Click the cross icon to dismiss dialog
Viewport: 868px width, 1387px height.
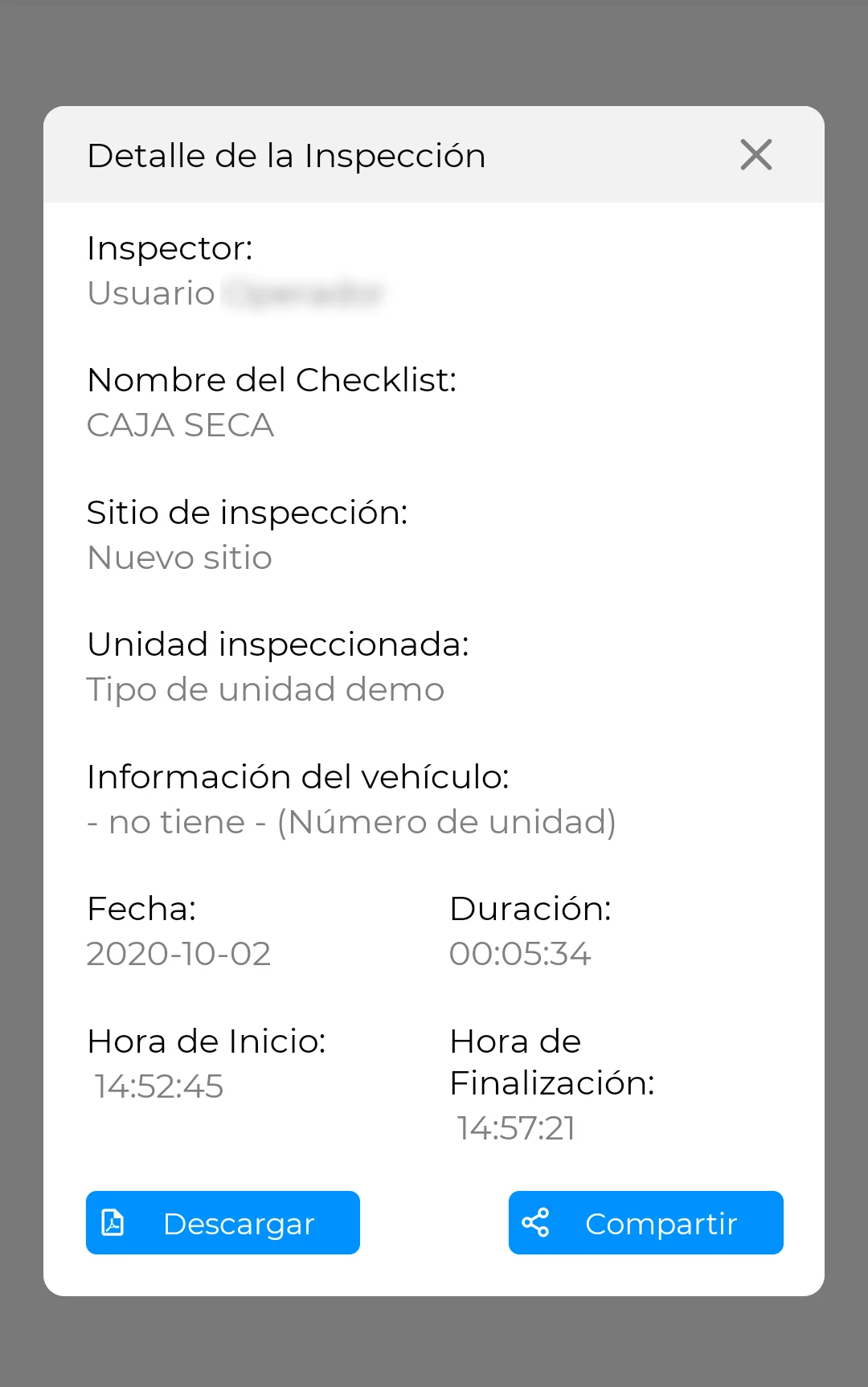(755, 155)
